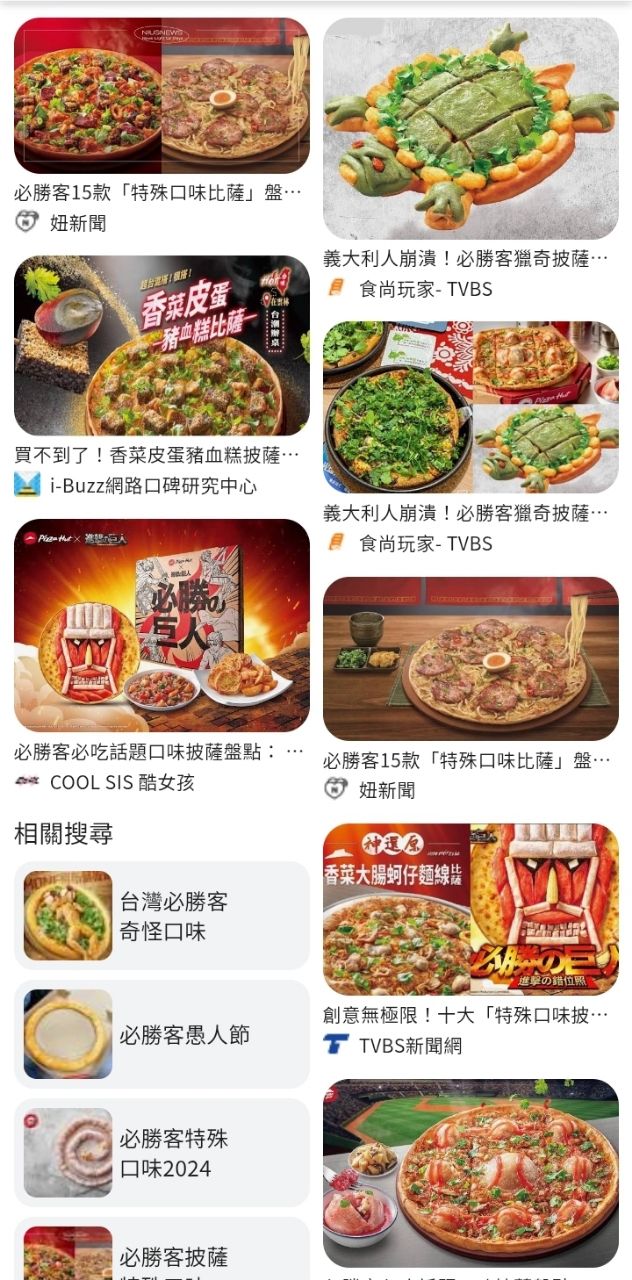Open 食尚玩家 collage with cilantro pizza and turtle
The image size is (632, 1280).
pos(470,406)
